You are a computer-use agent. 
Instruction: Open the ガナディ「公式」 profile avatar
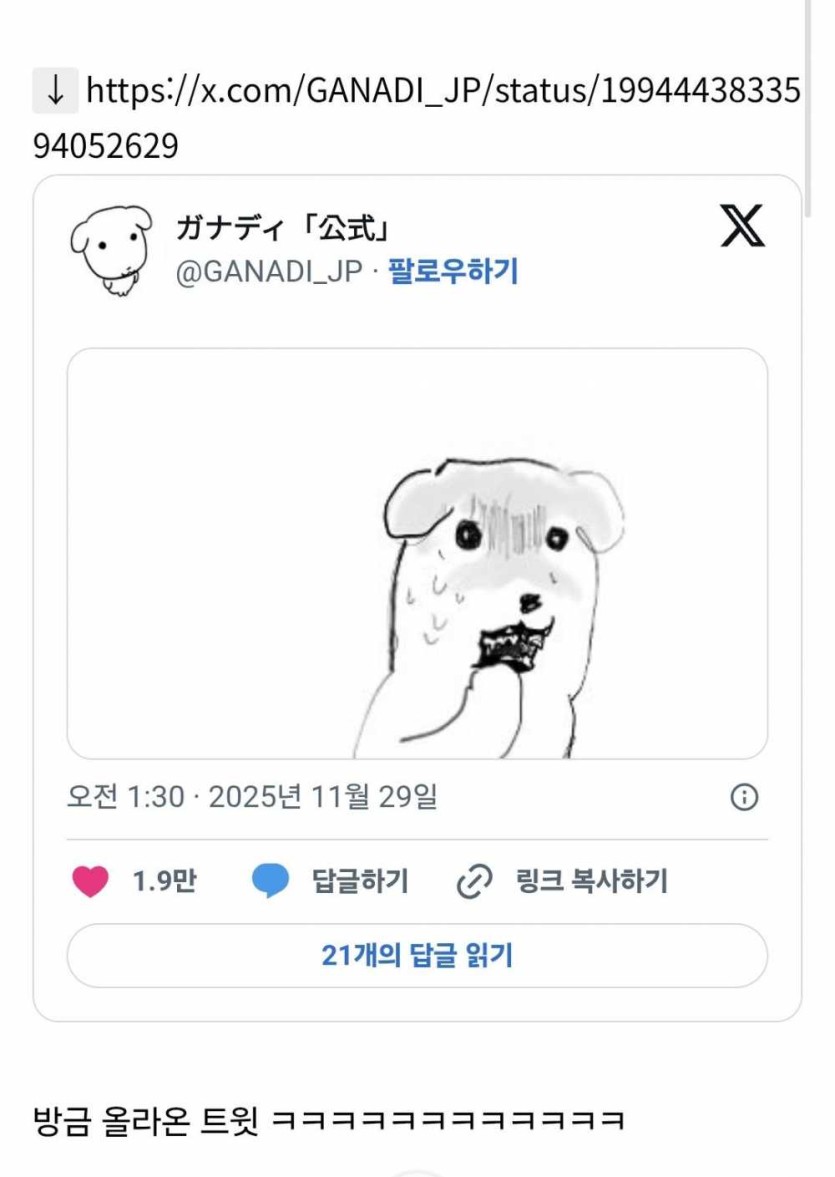(x=110, y=249)
